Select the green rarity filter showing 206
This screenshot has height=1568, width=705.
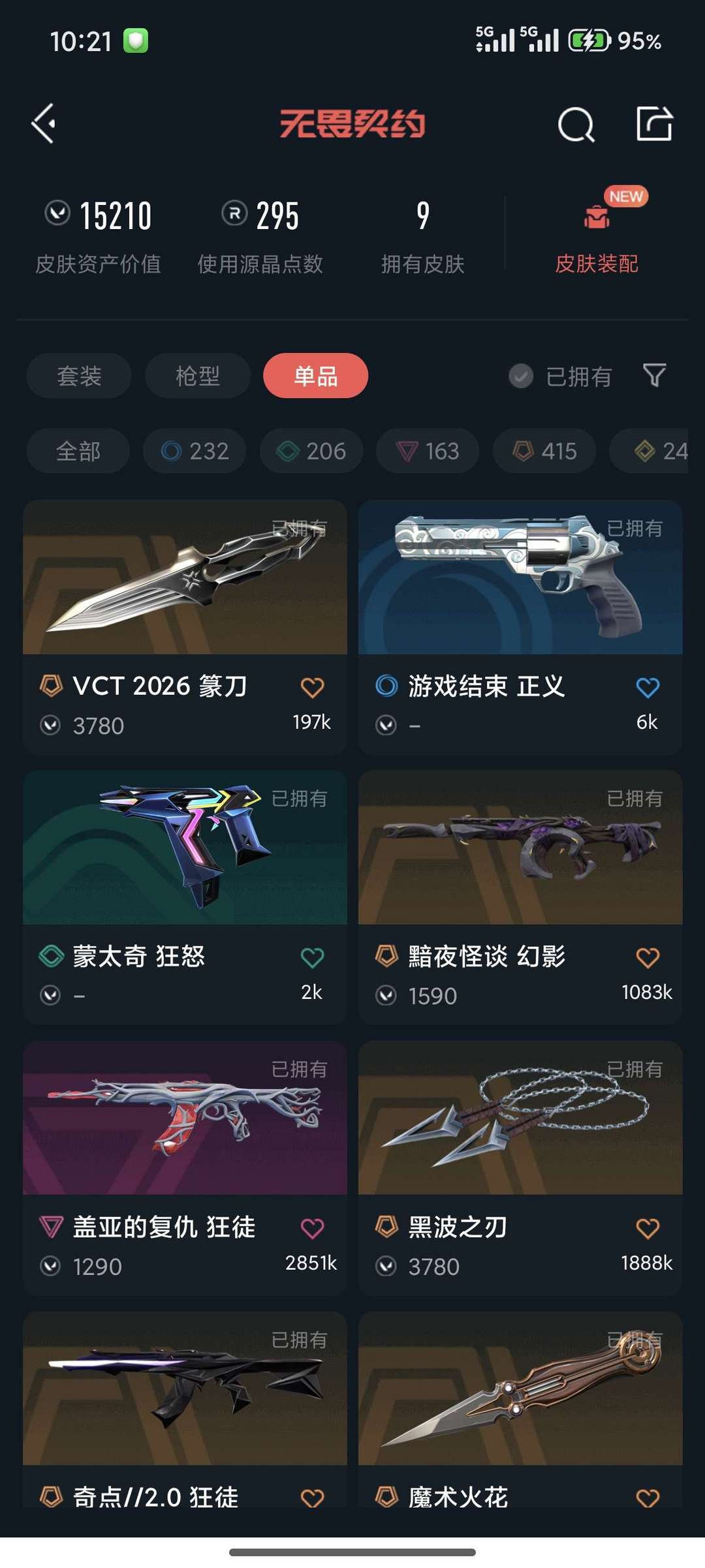(311, 451)
